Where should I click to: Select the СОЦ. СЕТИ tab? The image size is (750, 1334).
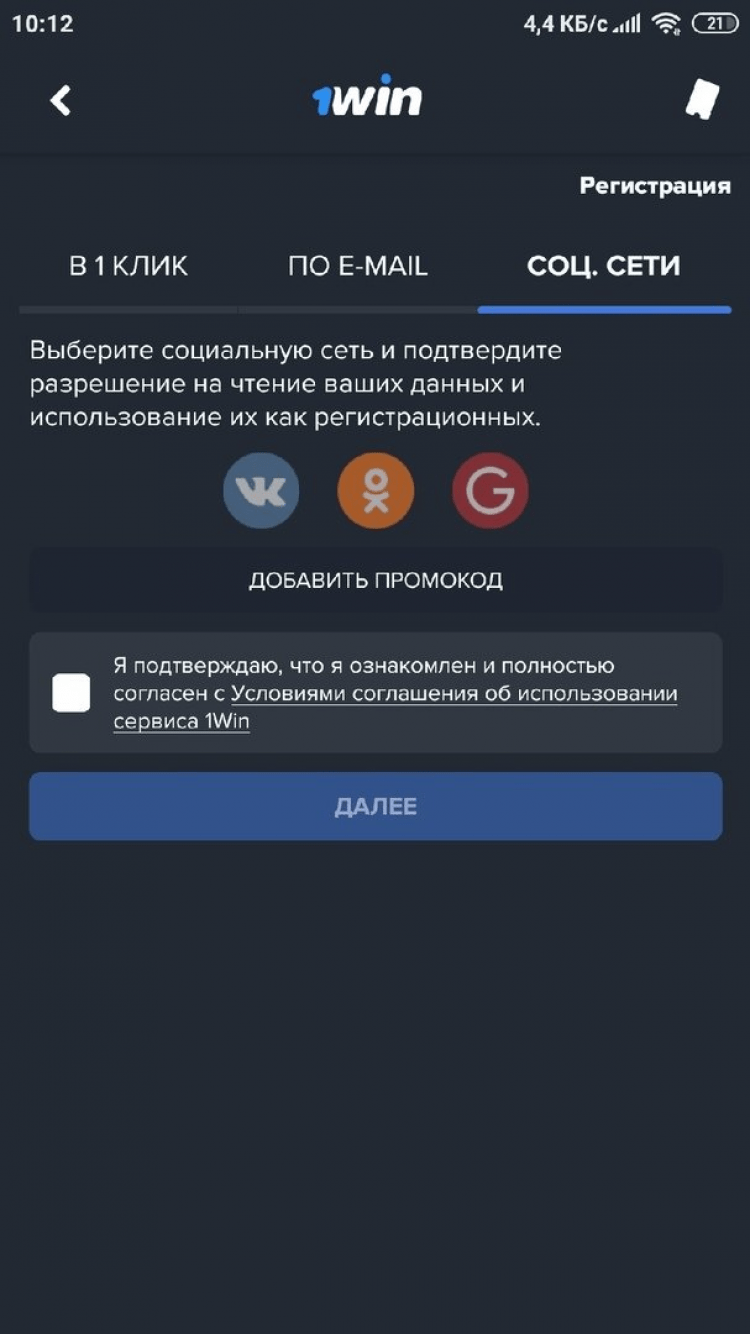pyautogui.click(x=604, y=266)
